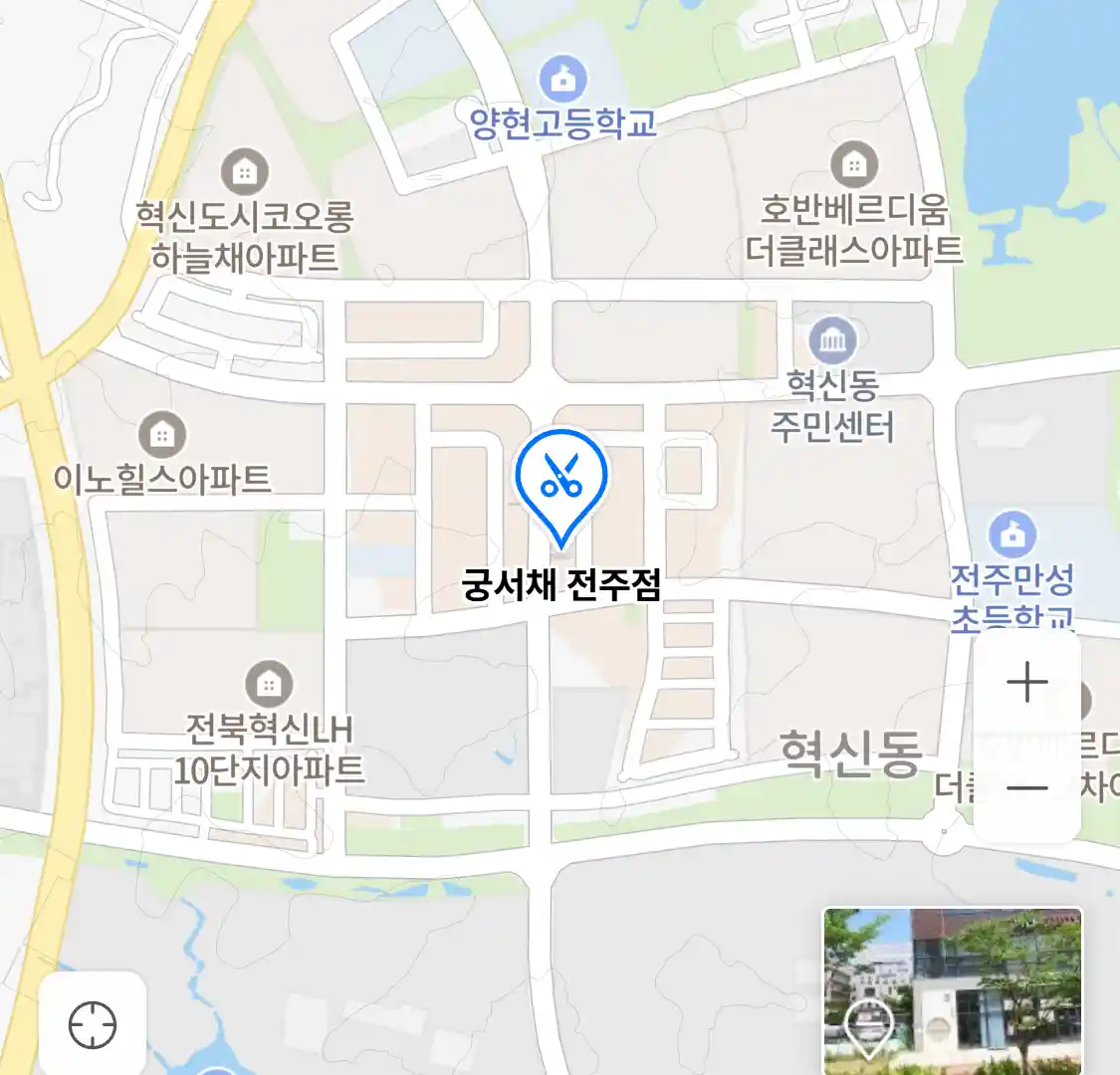The width and height of the screenshot is (1120, 1075).
Task: Center map on my current location
Action: pyautogui.click(x=93, y=1024)
